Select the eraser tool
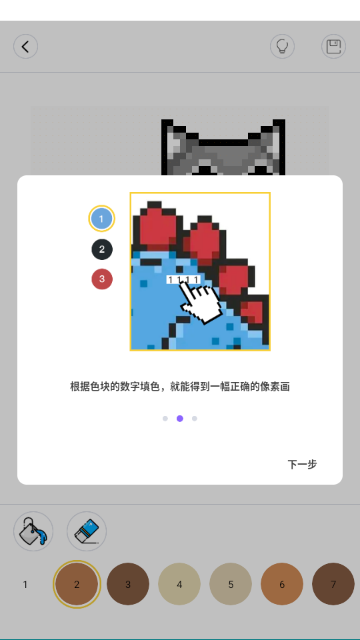The height and width of the screenshot is (640, 360). point(87,531)
